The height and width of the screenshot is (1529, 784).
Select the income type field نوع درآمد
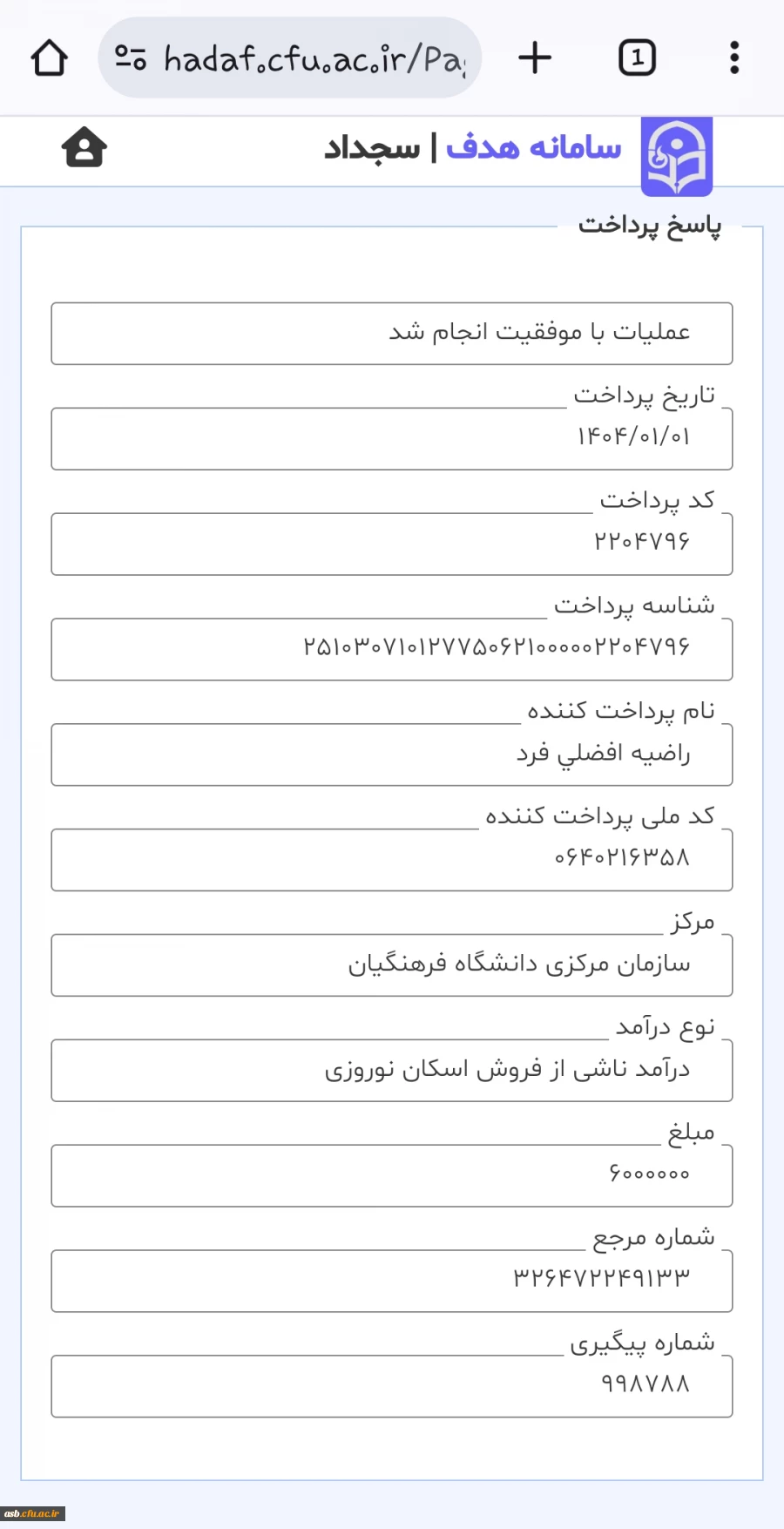coord(392,1071)
